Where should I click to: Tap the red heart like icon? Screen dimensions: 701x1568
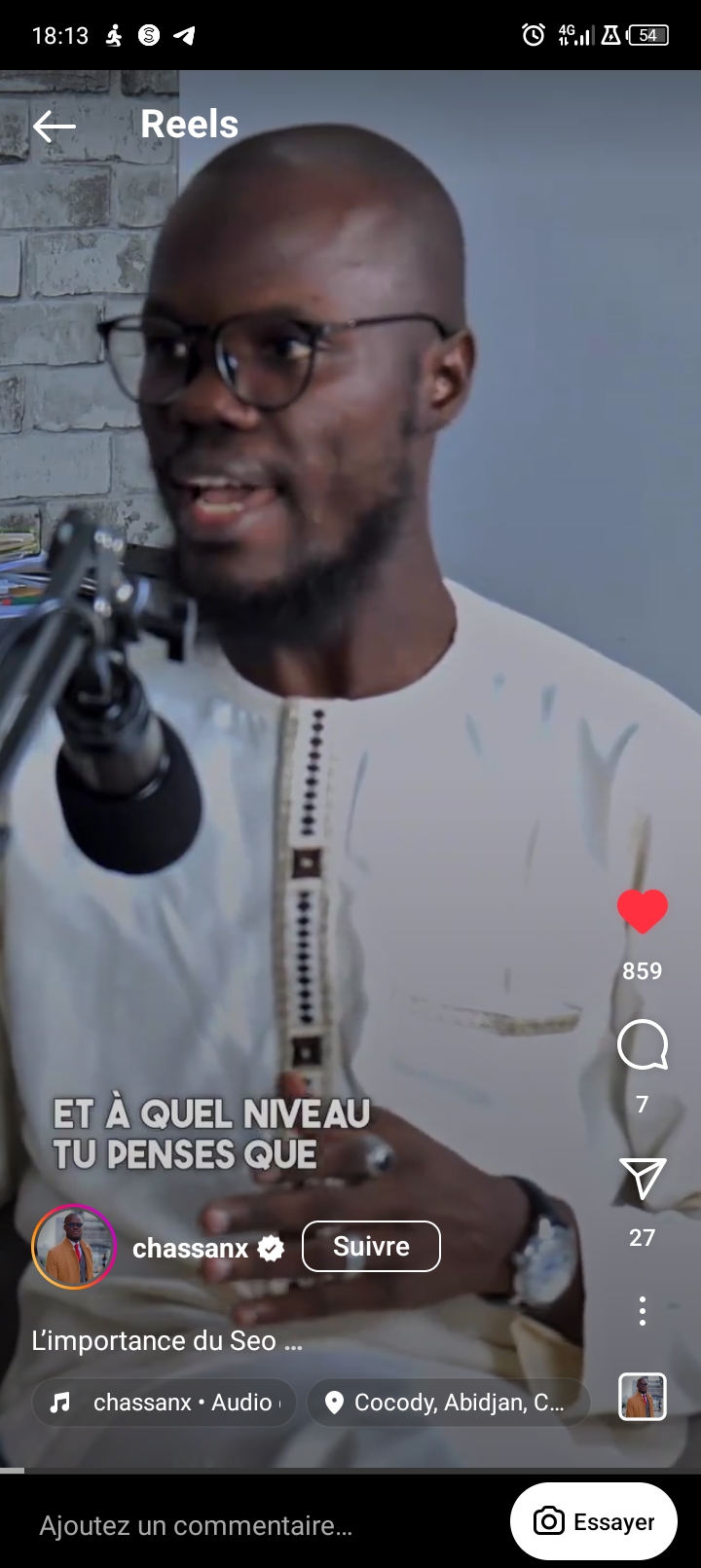pyautogui.click(x=642, y=912)
